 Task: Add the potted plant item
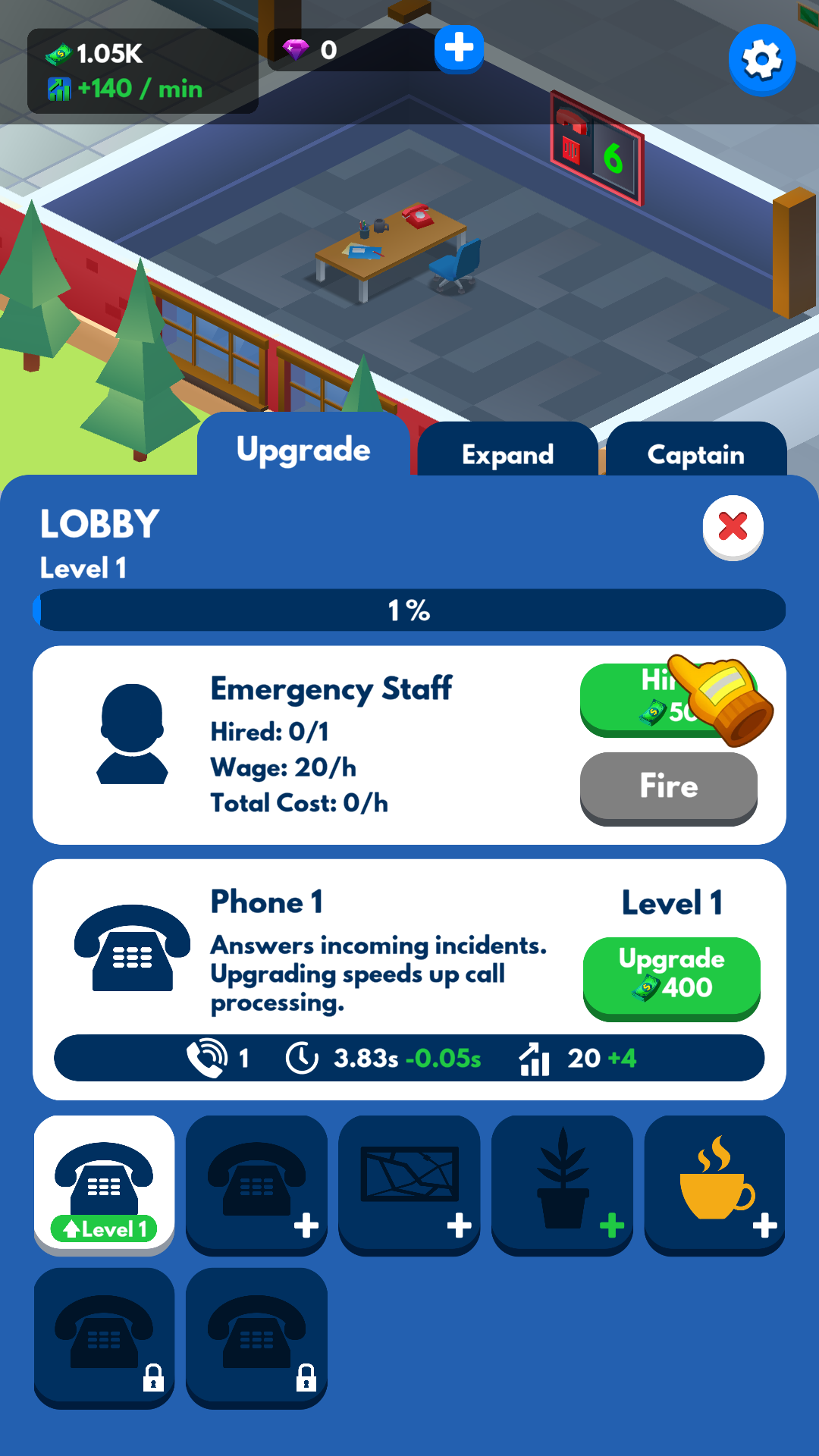[562, 1183]
